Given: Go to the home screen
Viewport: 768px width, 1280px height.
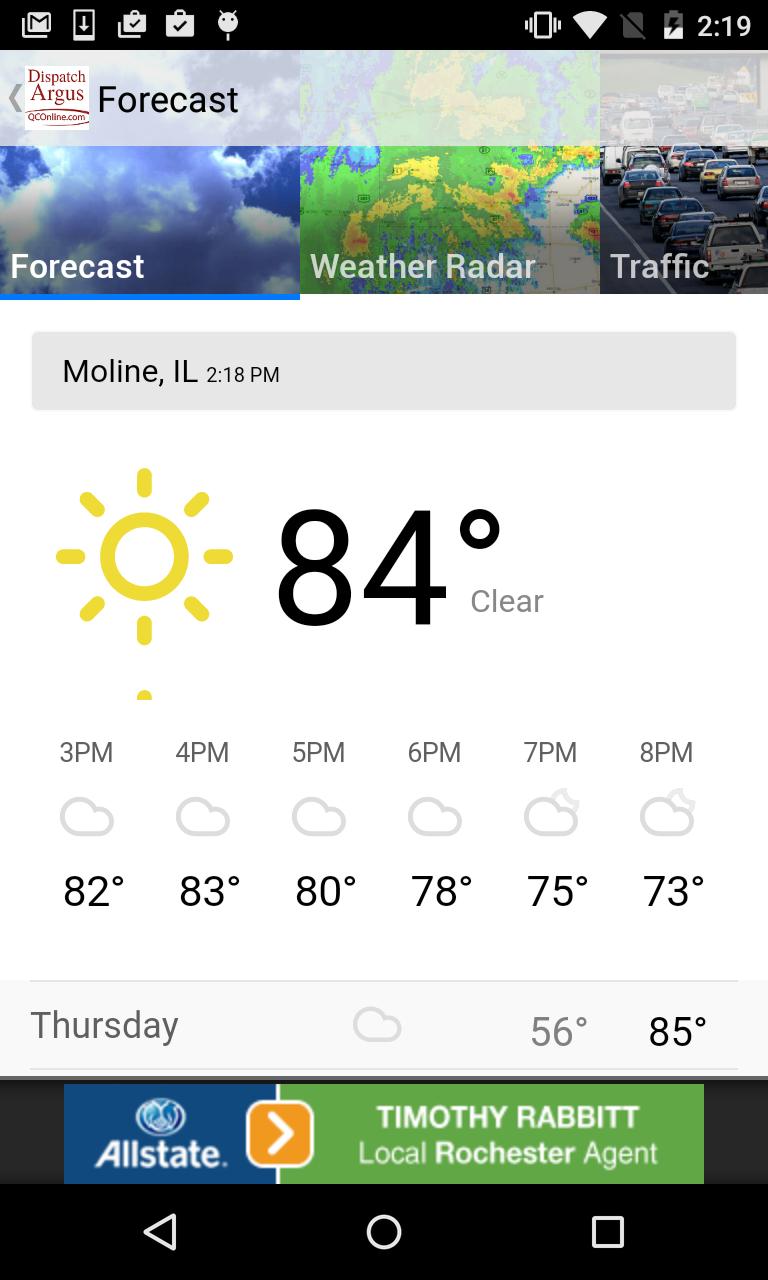Looking at the screenshot, I should [x=384, y=1232].
